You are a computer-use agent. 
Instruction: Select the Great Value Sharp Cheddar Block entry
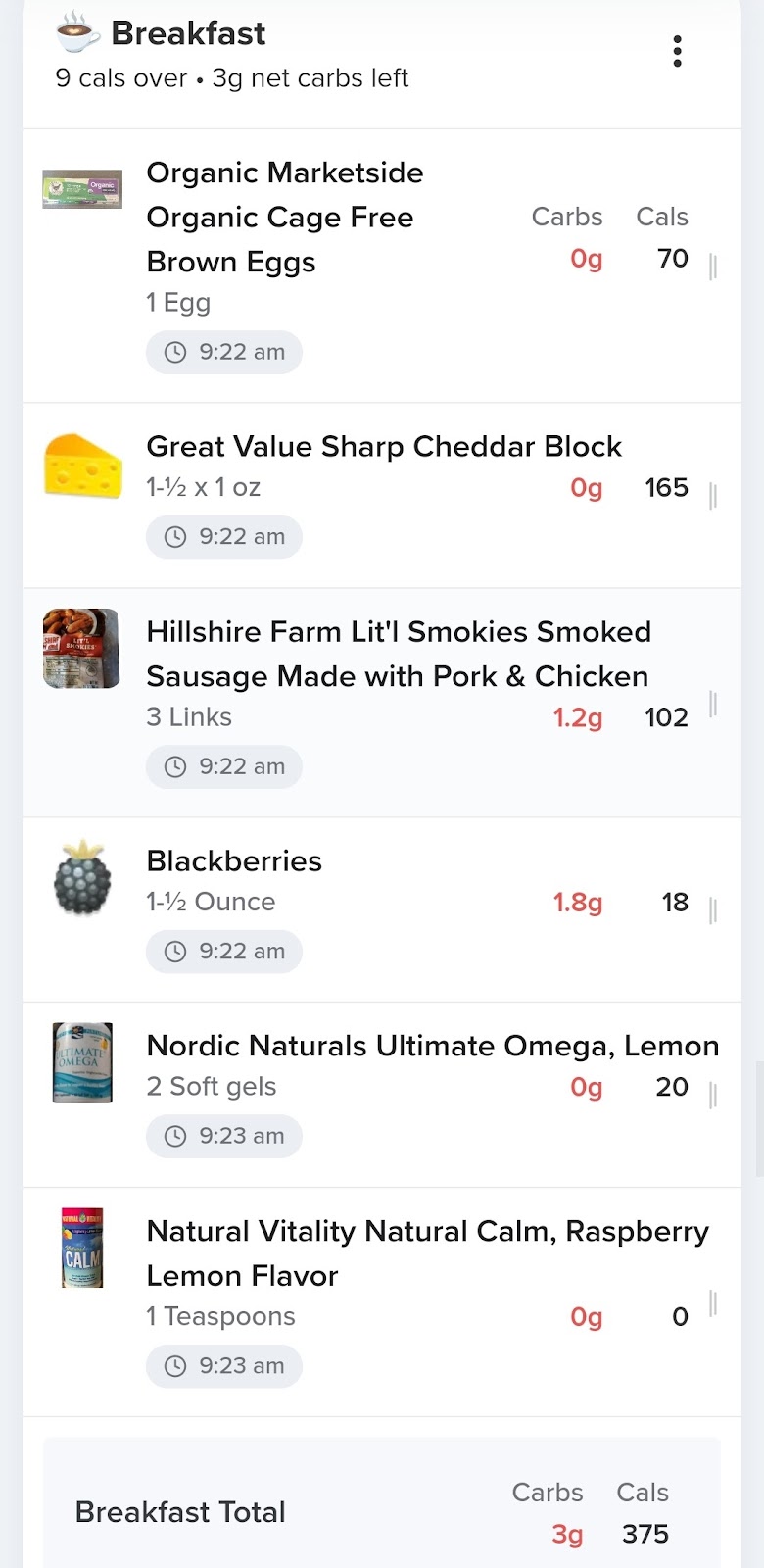pos(384,447)
